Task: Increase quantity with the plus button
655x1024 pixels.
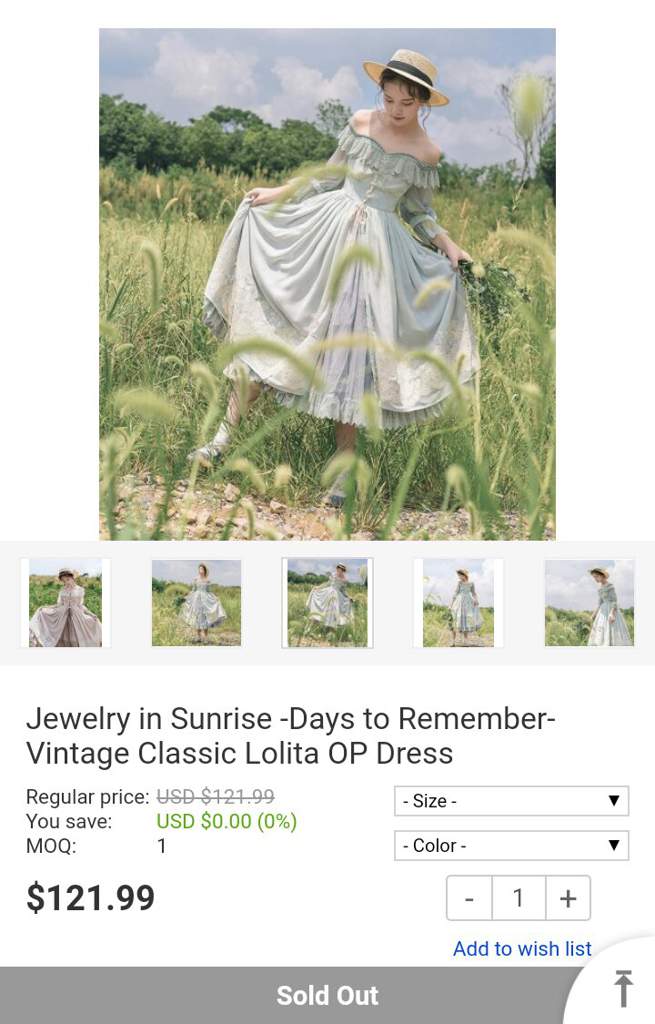Action: (x=568, y=898)
